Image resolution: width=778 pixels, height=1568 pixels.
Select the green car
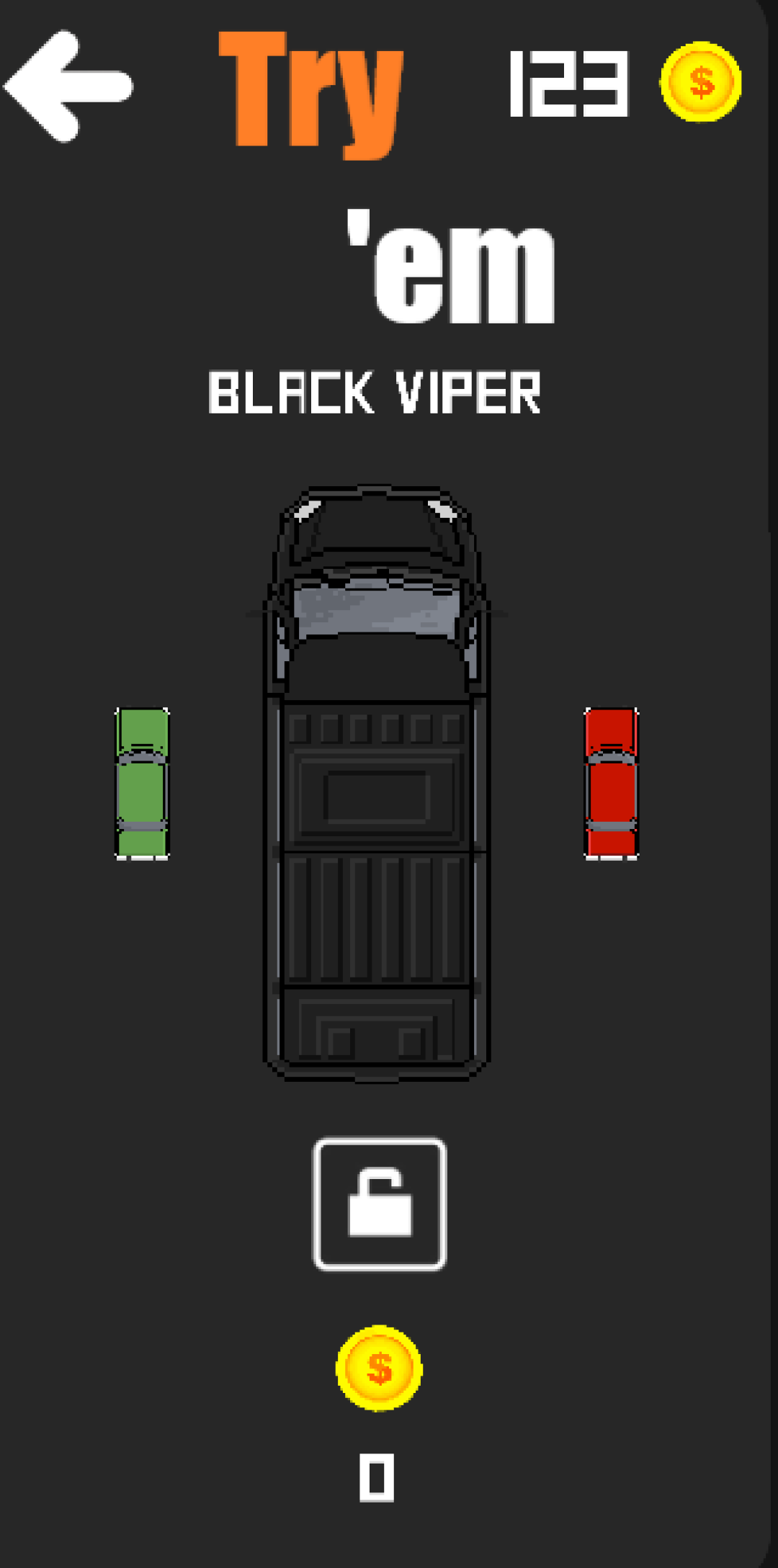[x=143, y=784]
